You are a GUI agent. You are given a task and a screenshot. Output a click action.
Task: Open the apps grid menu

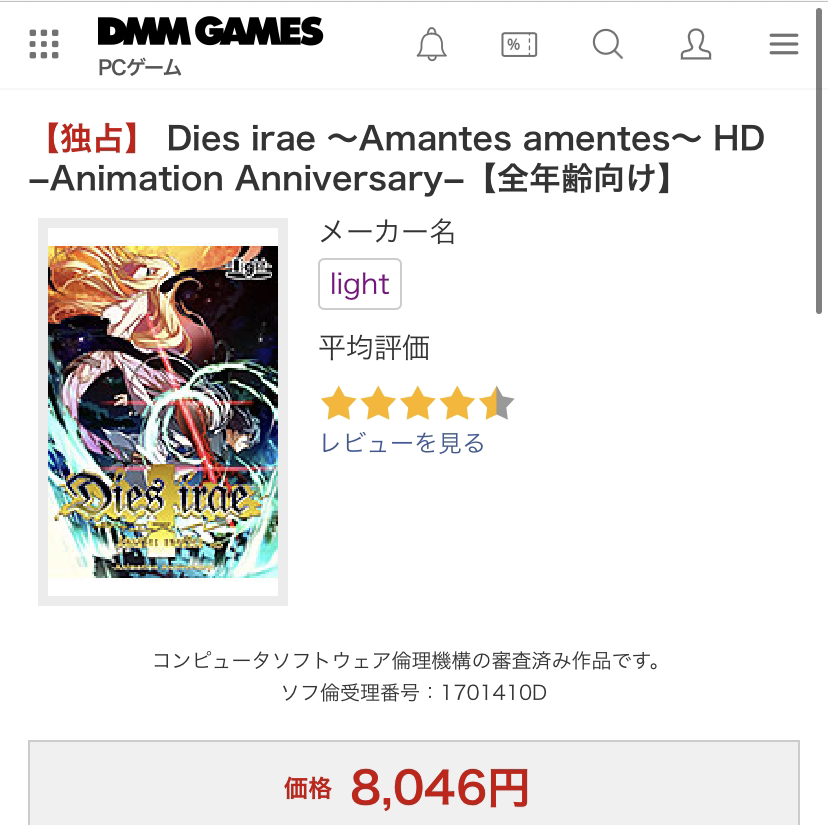click(x=44, y=44)
